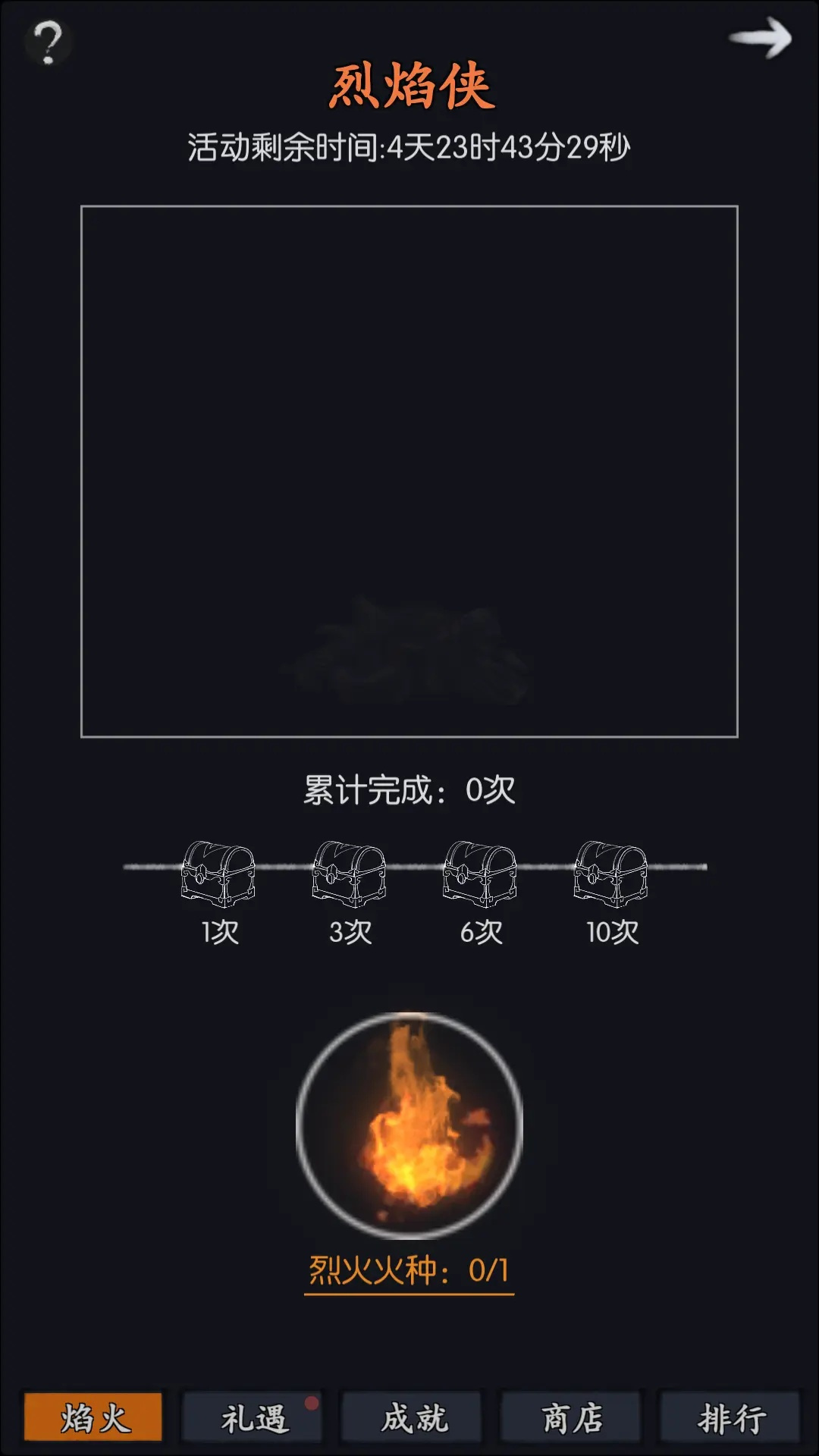Switch to the 商店 tab
This screenshot has height=1456, width=819.
572,1417
